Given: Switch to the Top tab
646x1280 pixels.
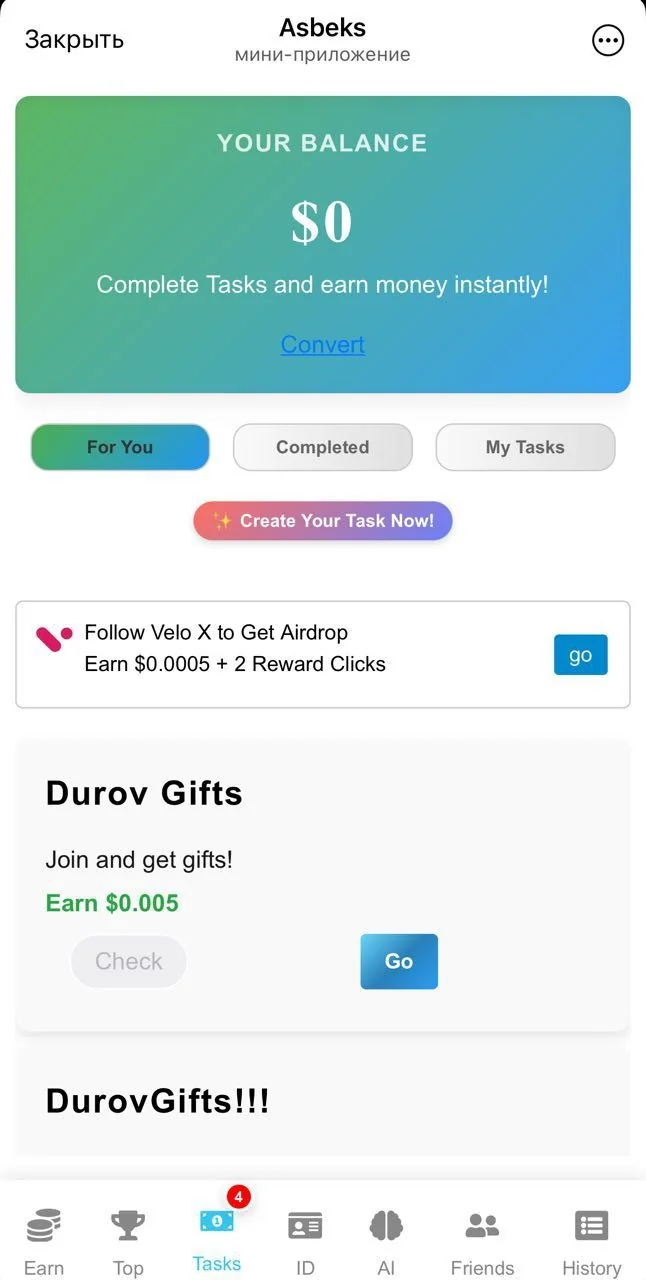Looking at the screenshot, I should point(128,1241).
